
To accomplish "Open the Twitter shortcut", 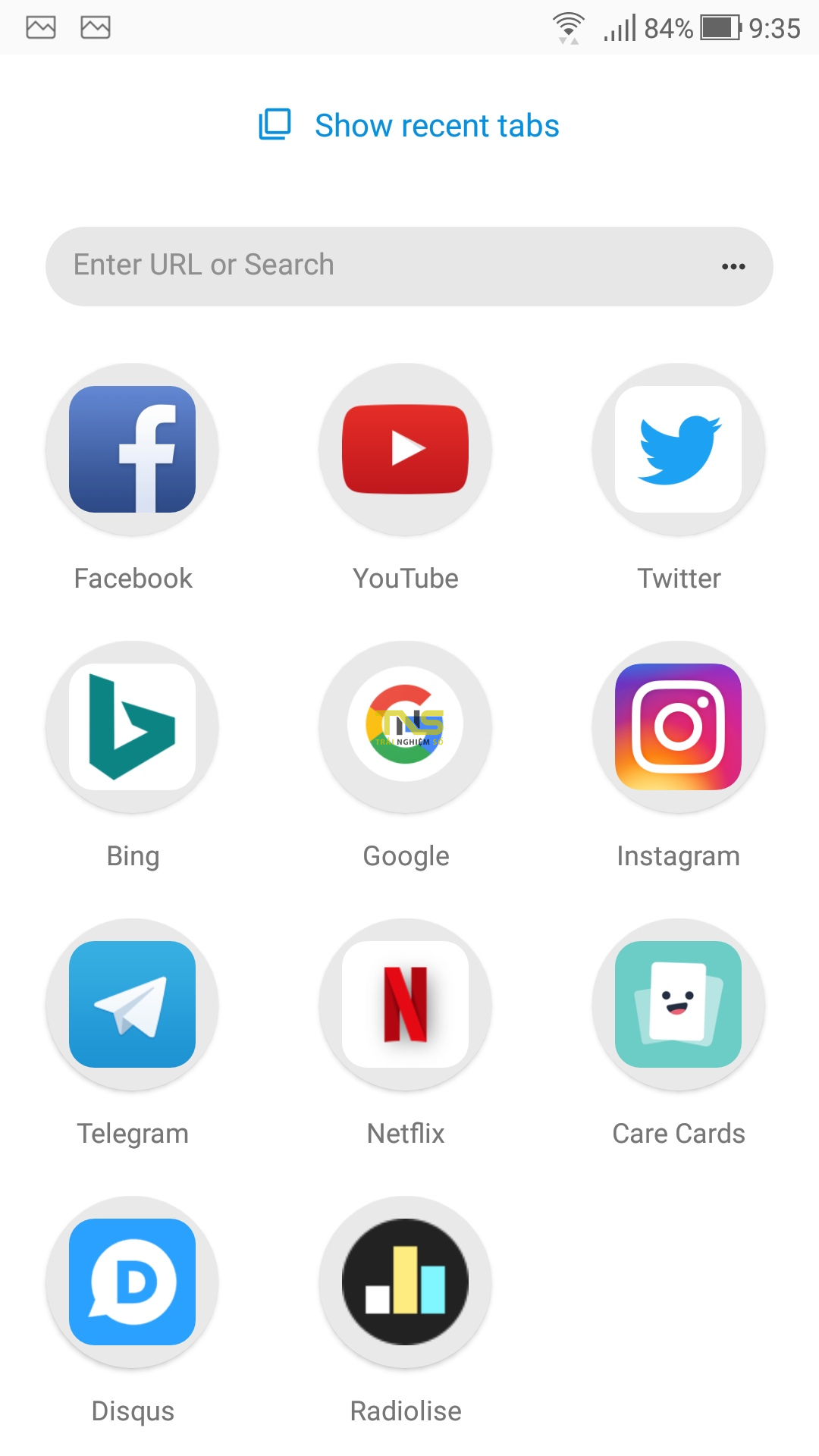I will pos(679,450).
